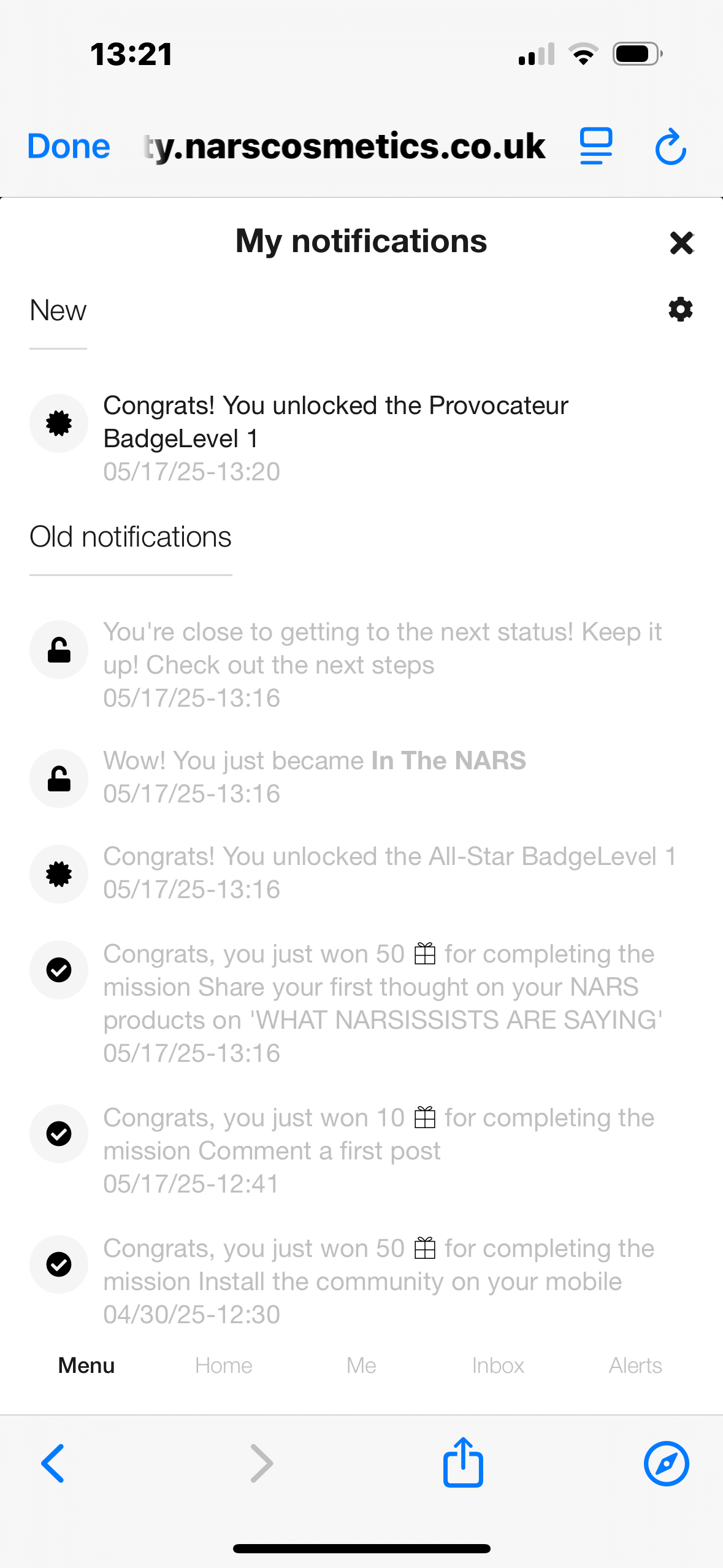
Task: Tap checkmark icon on Install community mission
Action: coord(58,1264)
